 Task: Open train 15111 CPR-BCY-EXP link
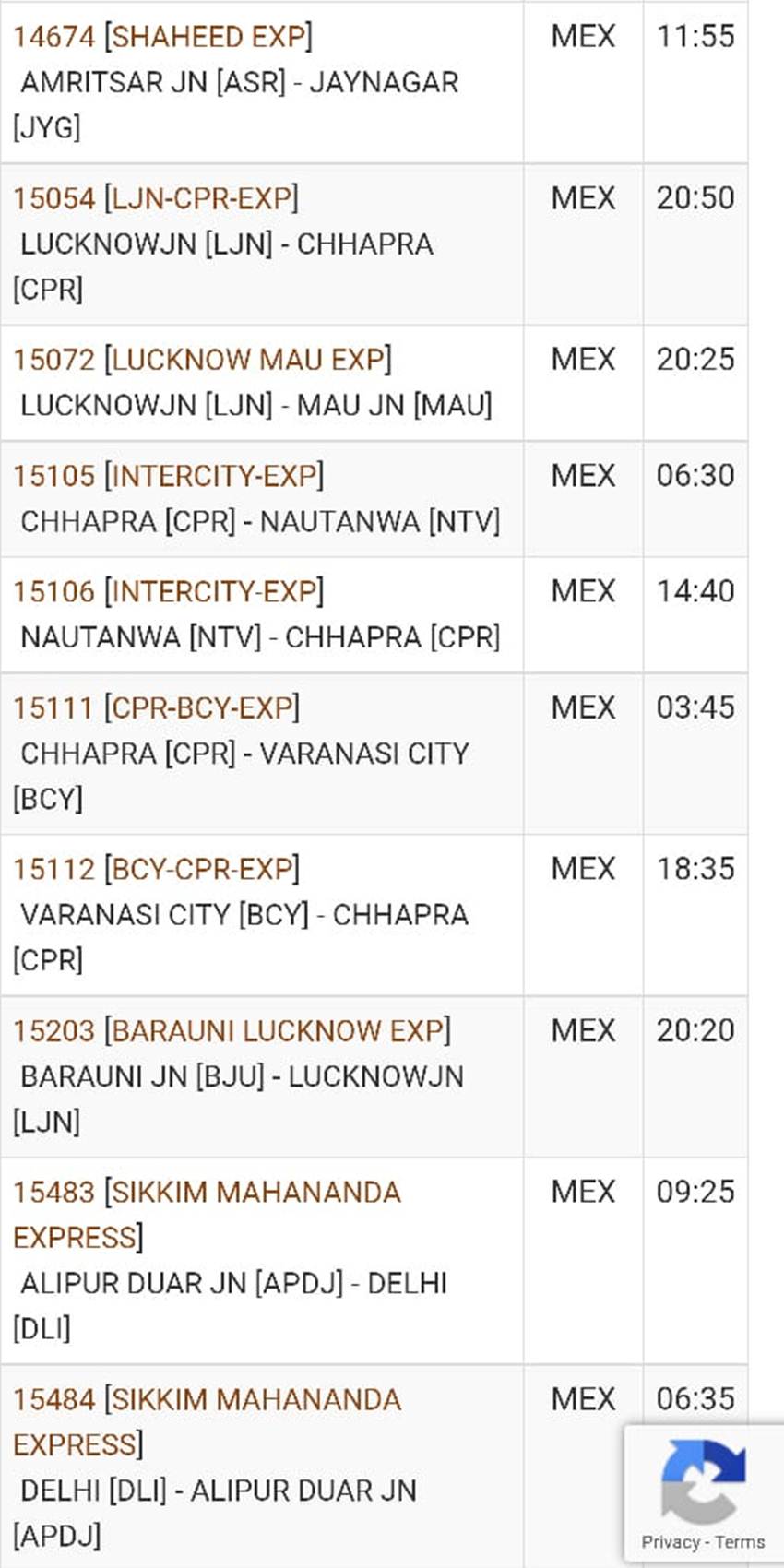pos(156,707)
